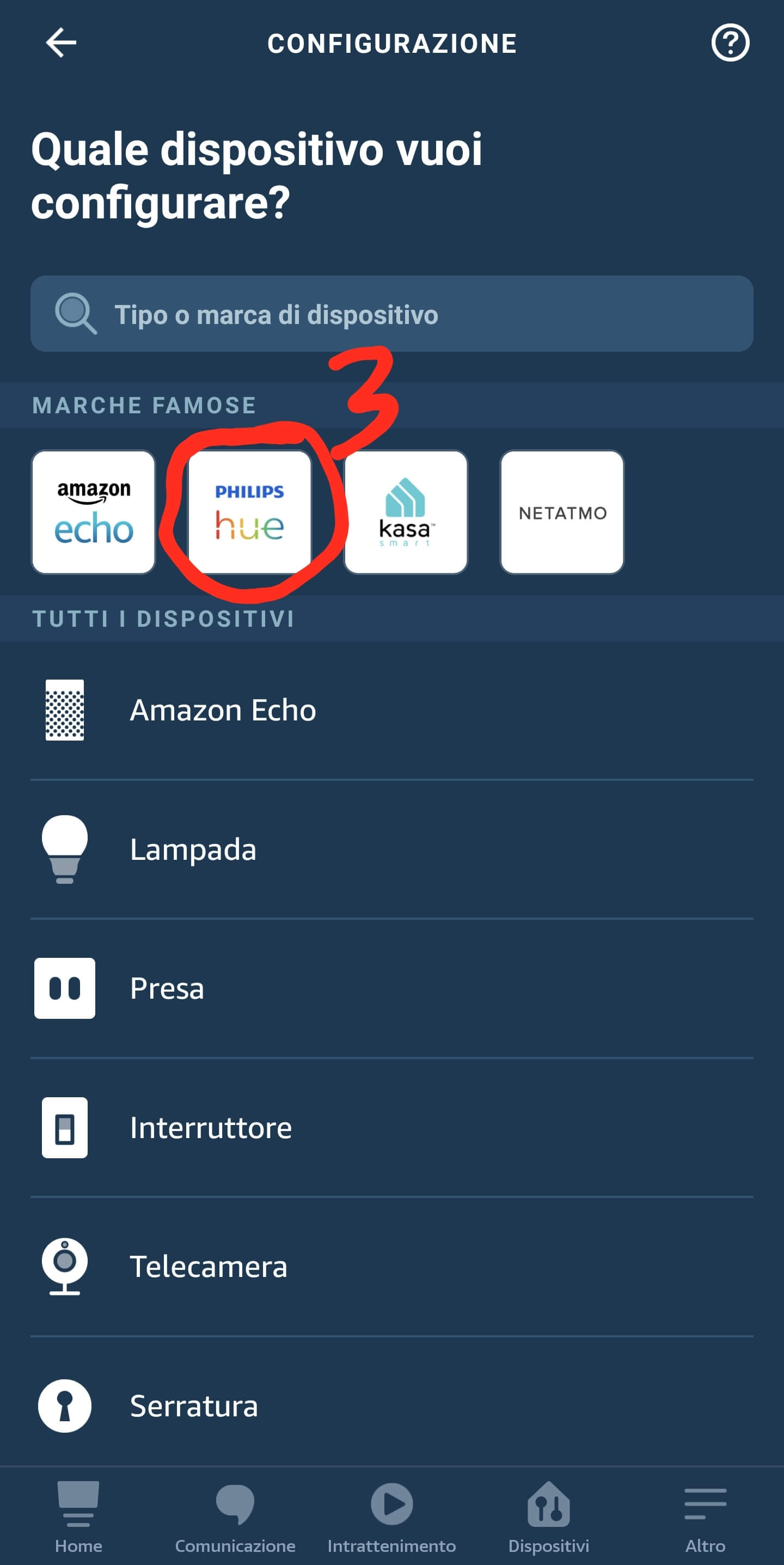Choose Telecamera device type

(391, 1267)
